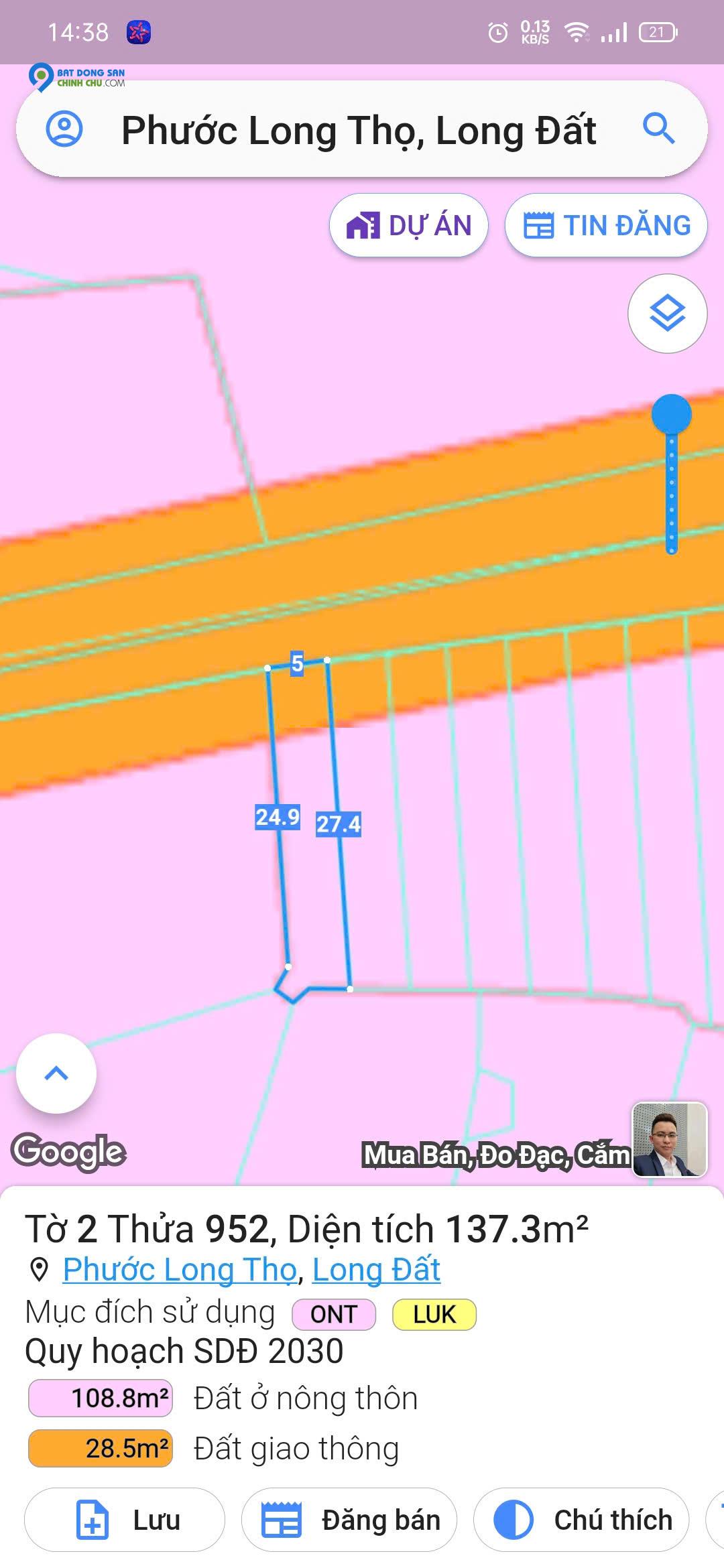
Task: Open the Phước Long Thọ link
Action: click(180, 1270)
